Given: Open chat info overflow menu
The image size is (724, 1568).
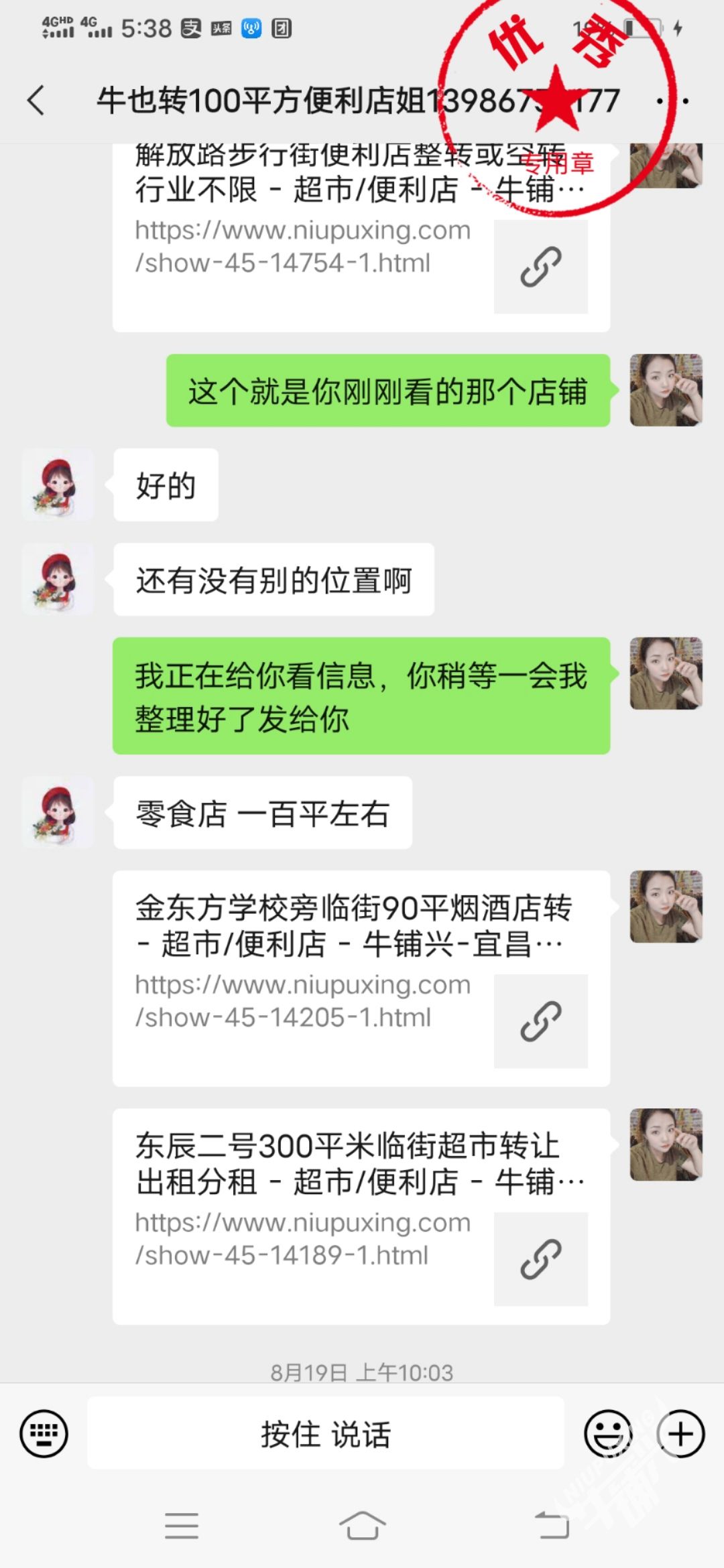Looking at the screenshot, I should 672,101.
